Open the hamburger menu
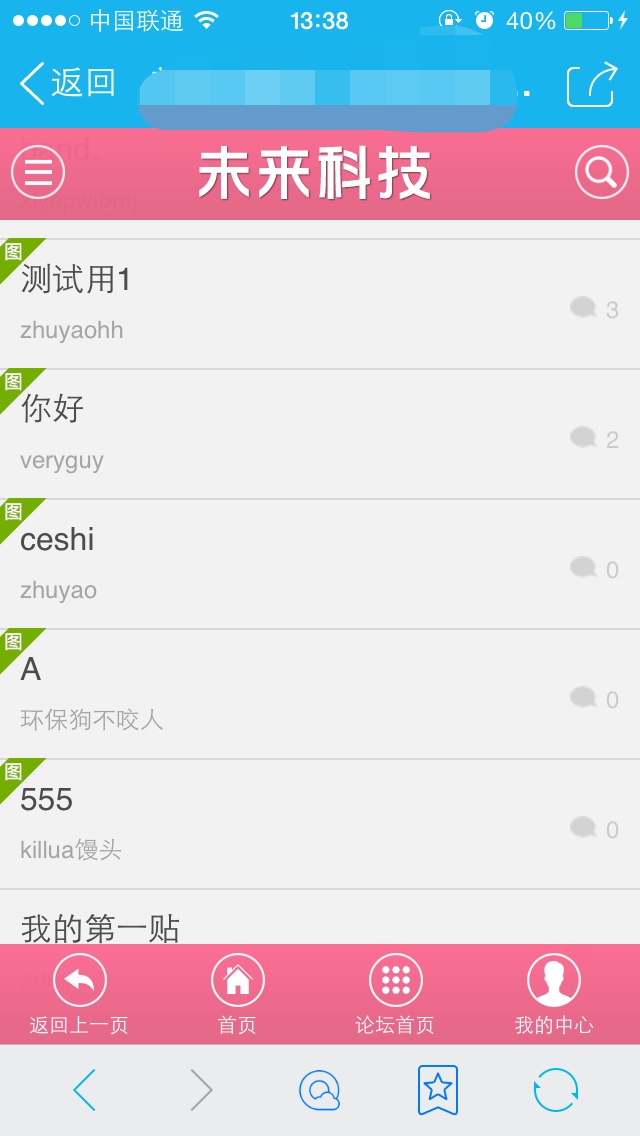 coord(38,174)
